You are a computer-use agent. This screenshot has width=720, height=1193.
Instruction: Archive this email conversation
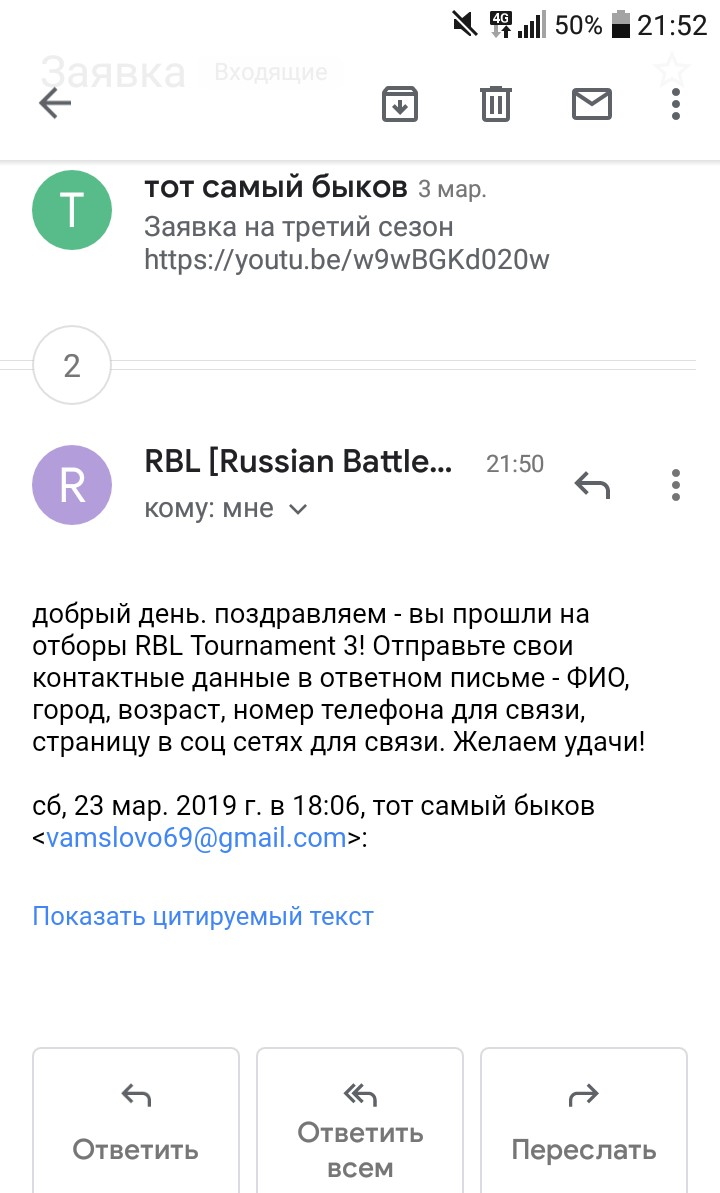click(400, 103)
